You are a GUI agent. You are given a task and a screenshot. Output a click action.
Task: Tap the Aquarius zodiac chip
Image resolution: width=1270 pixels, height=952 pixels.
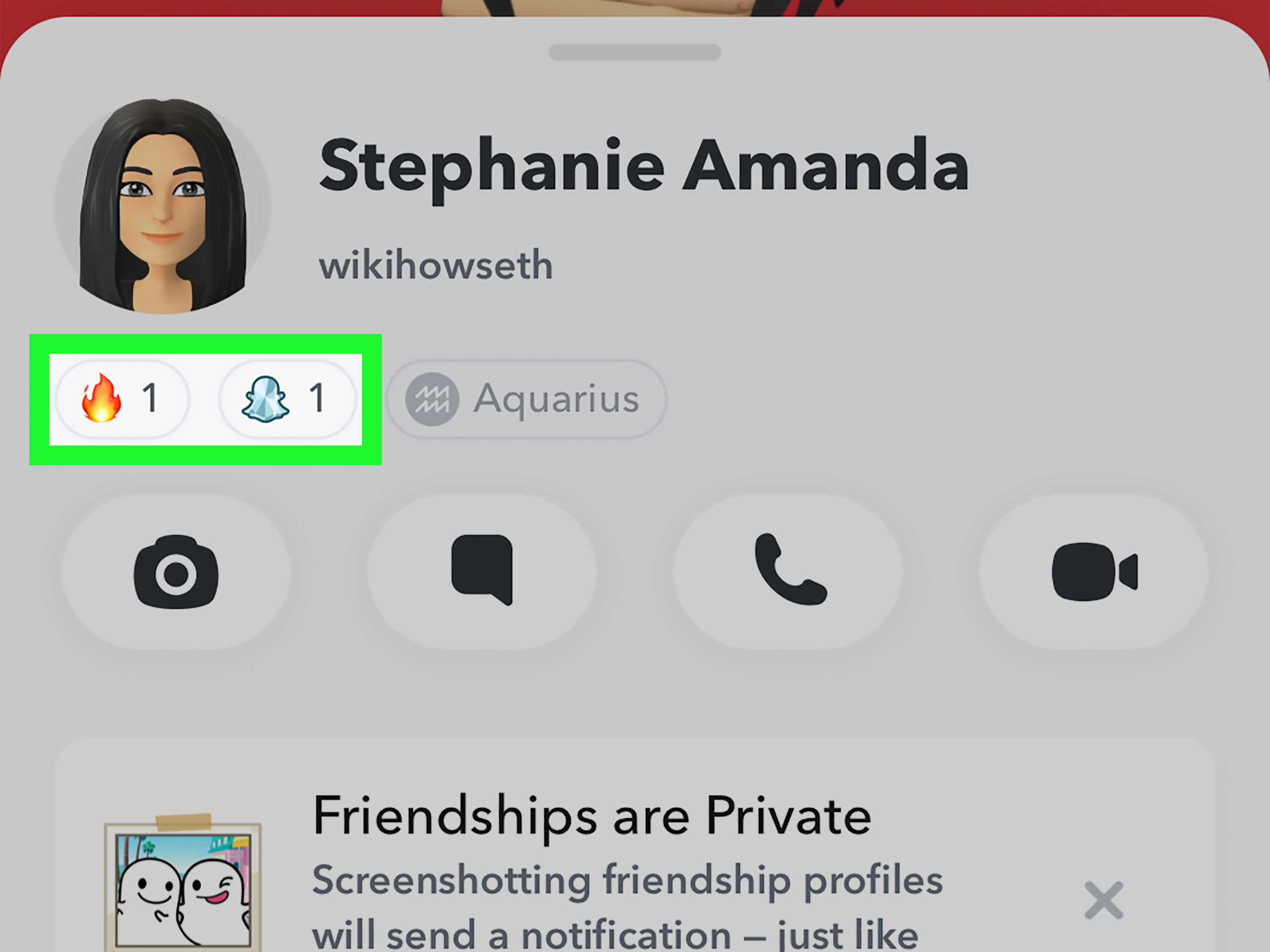[x=526, y=399]
